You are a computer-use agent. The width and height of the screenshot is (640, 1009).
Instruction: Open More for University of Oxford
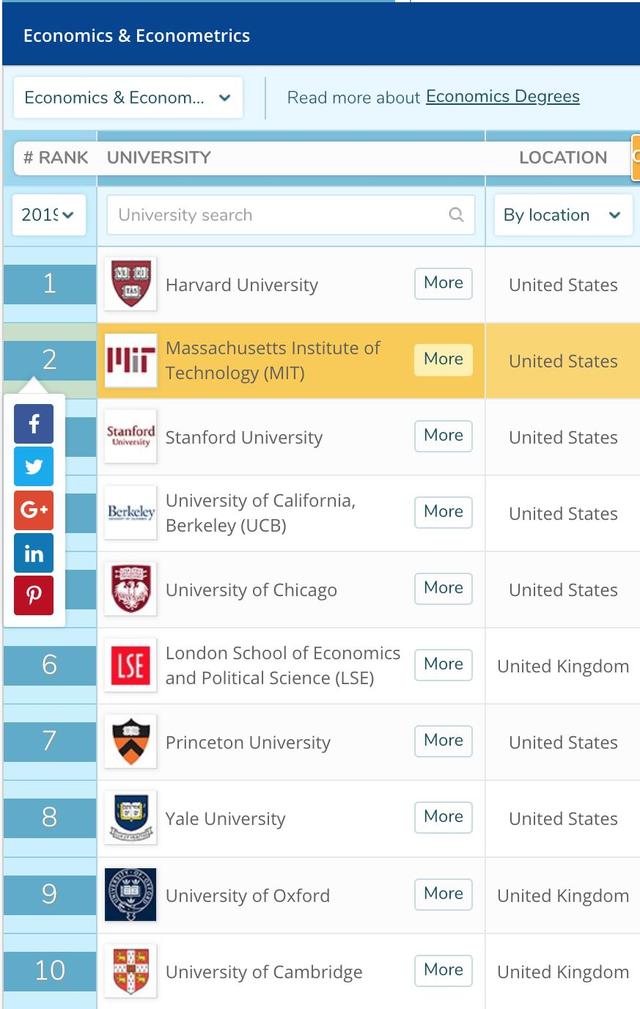[443, 893]
